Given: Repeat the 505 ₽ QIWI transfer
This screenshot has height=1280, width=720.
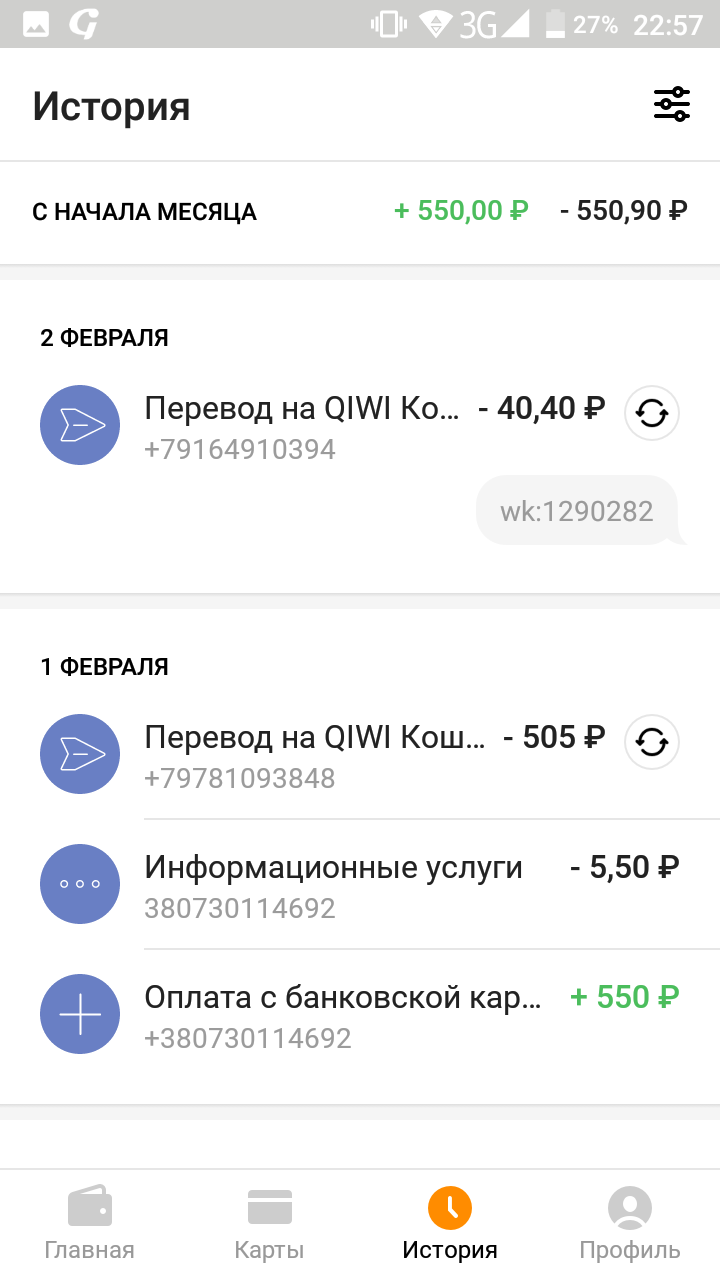Looking at the screenshot, I should pos(652,742).
